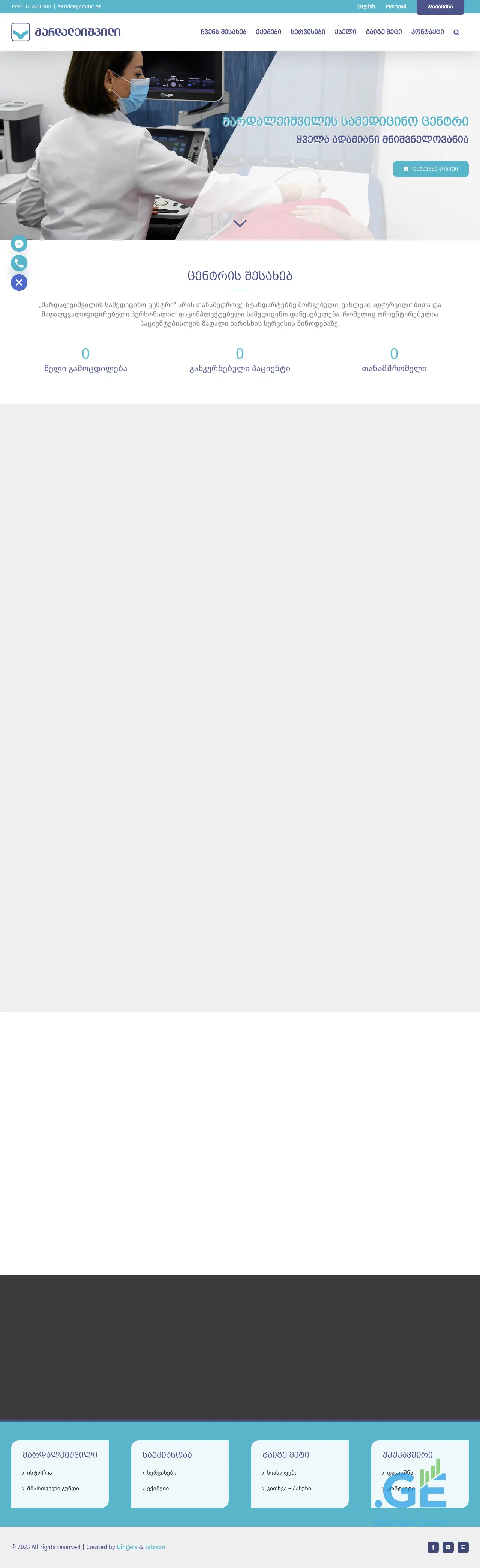Open the სიახლეები footer link

coord(282,1472)
